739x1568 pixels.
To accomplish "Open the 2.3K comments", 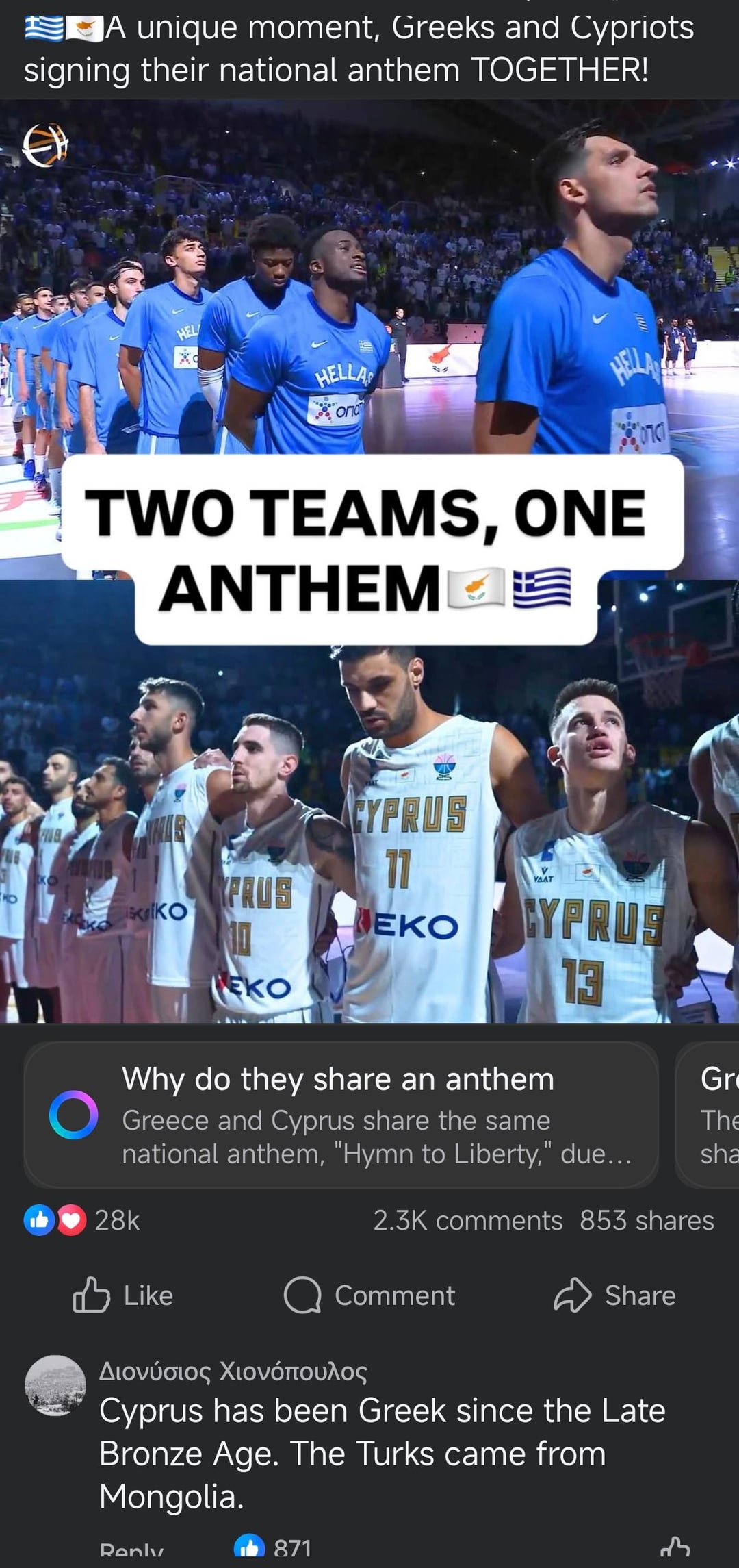I will point(467,1220).
